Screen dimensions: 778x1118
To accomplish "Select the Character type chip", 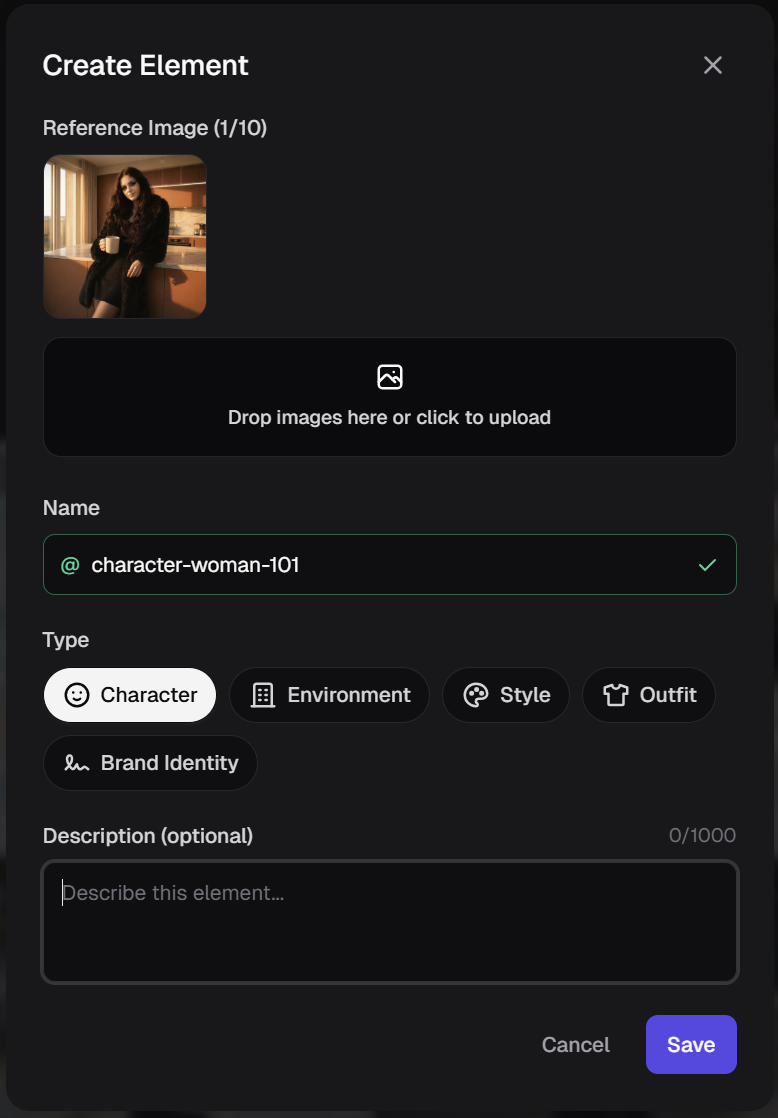I will 130,695.
